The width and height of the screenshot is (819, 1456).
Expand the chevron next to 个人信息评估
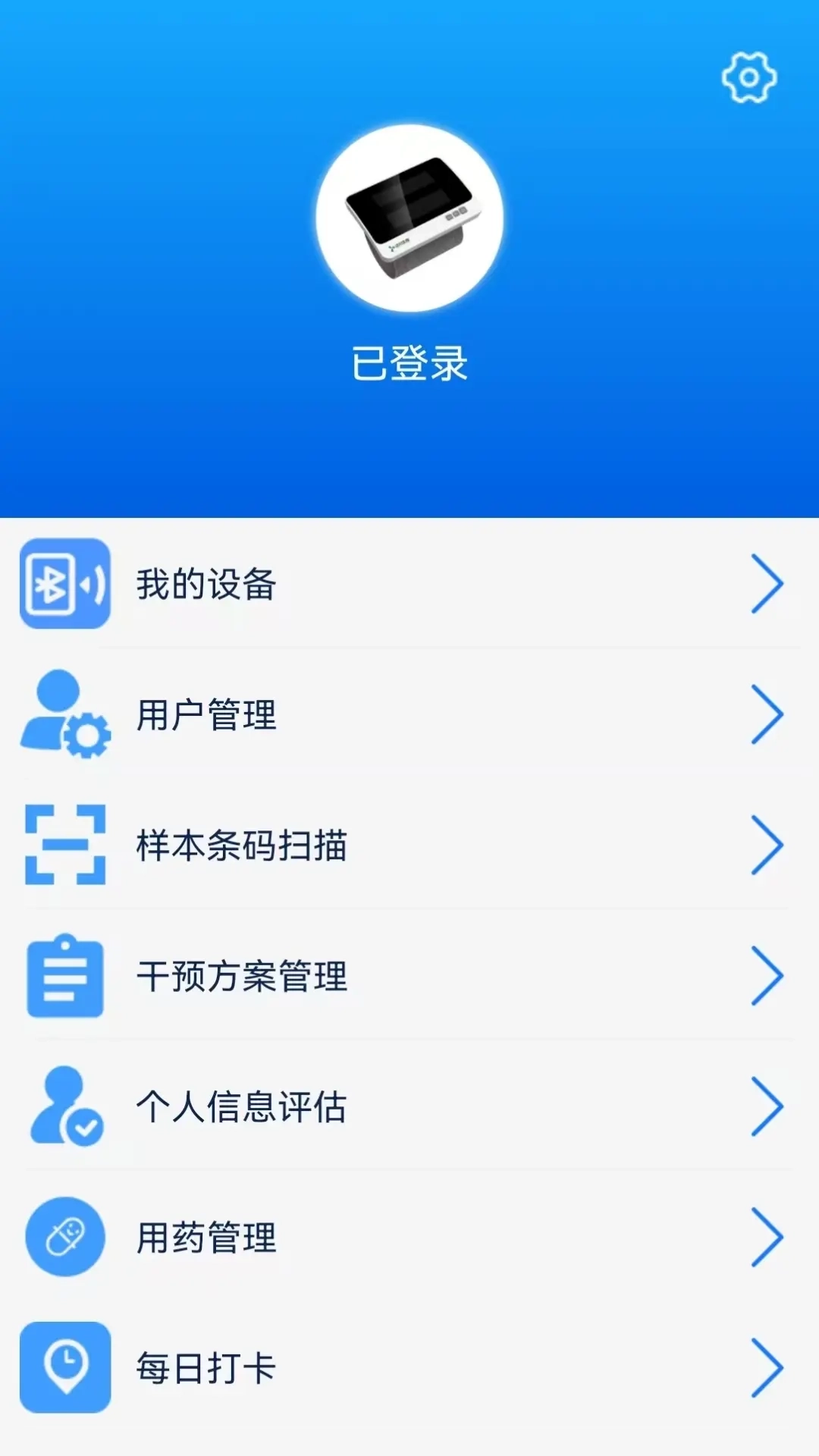pyautogui.click(x=767, y=1106)
